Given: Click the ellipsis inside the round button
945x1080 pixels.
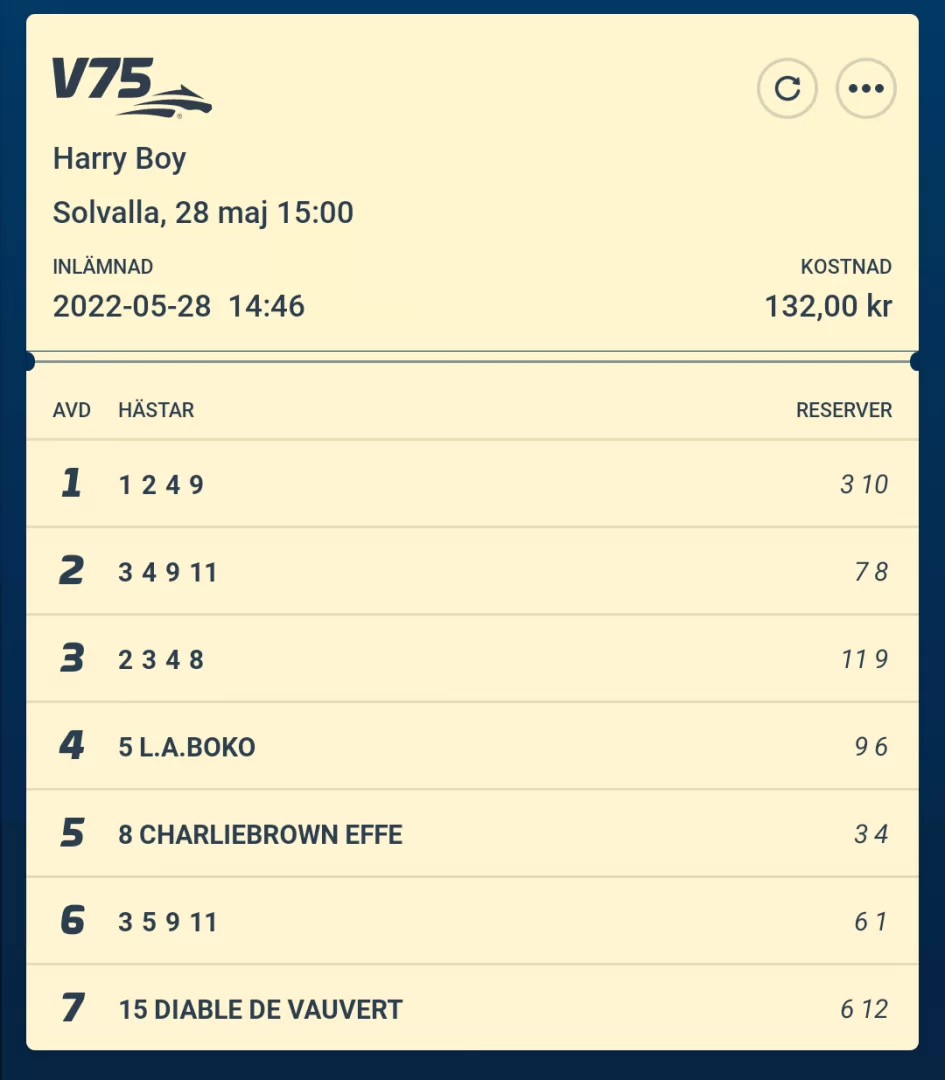Looking at the screenshot, I should (x=866, y=88).
